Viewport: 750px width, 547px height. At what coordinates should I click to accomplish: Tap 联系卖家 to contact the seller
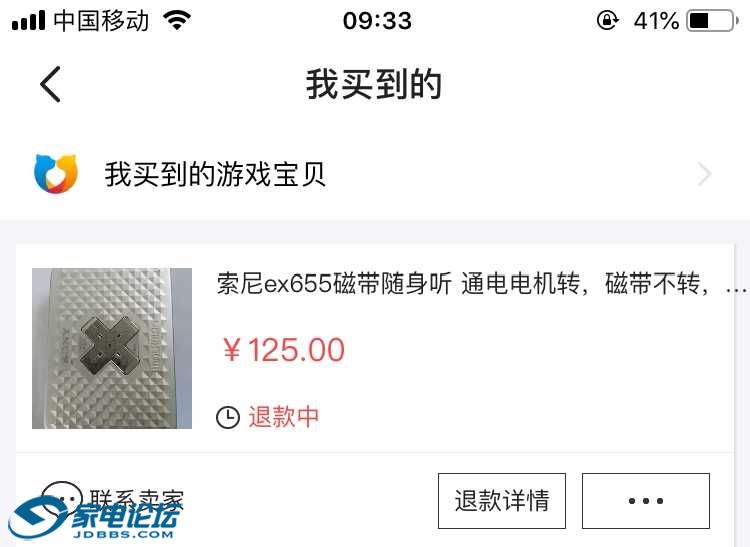(118, 499)
